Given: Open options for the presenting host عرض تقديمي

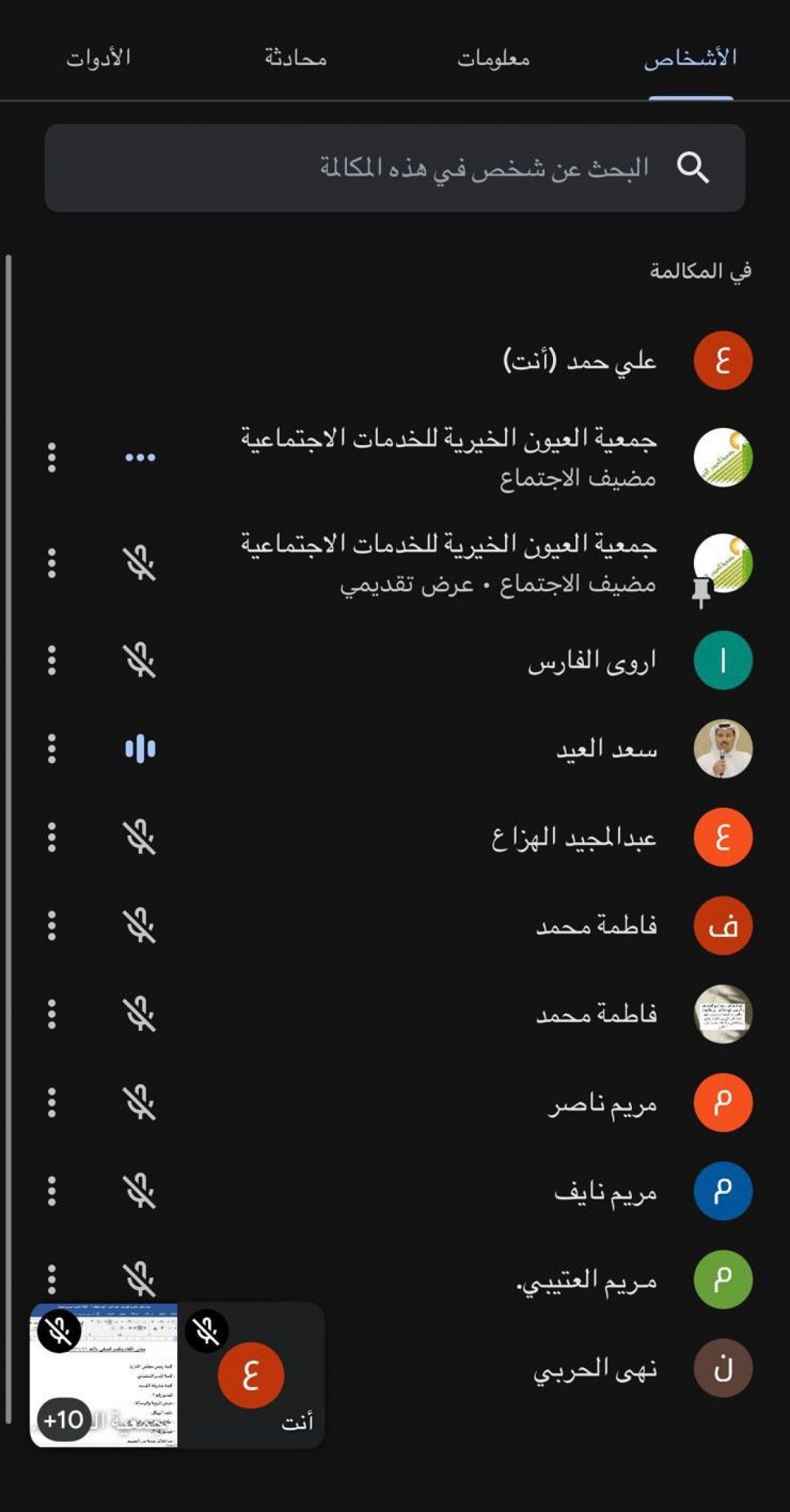Looking at the screenshot, I should click(52, 563).
